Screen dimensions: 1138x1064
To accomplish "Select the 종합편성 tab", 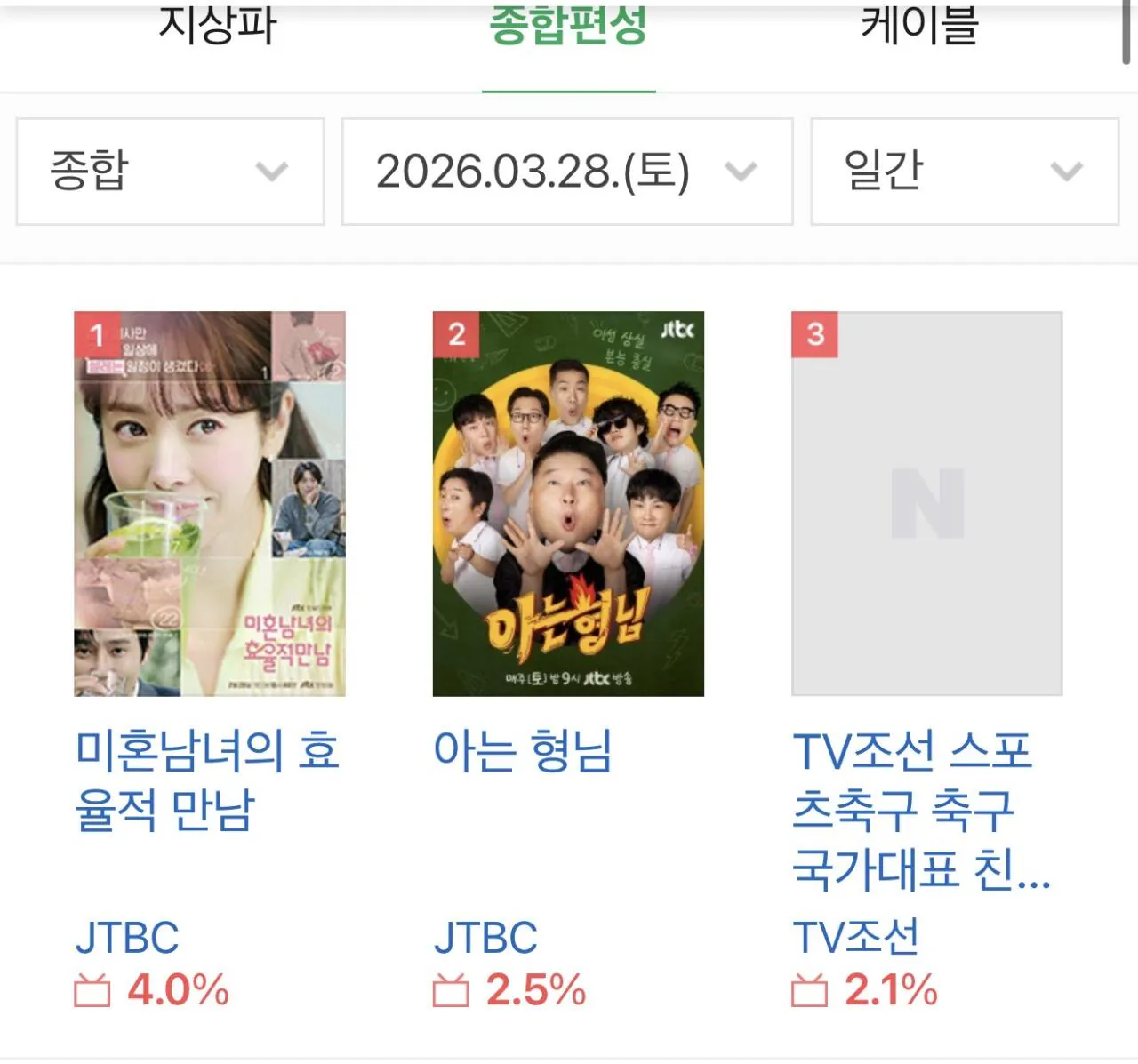I will [x=568, y=27].
